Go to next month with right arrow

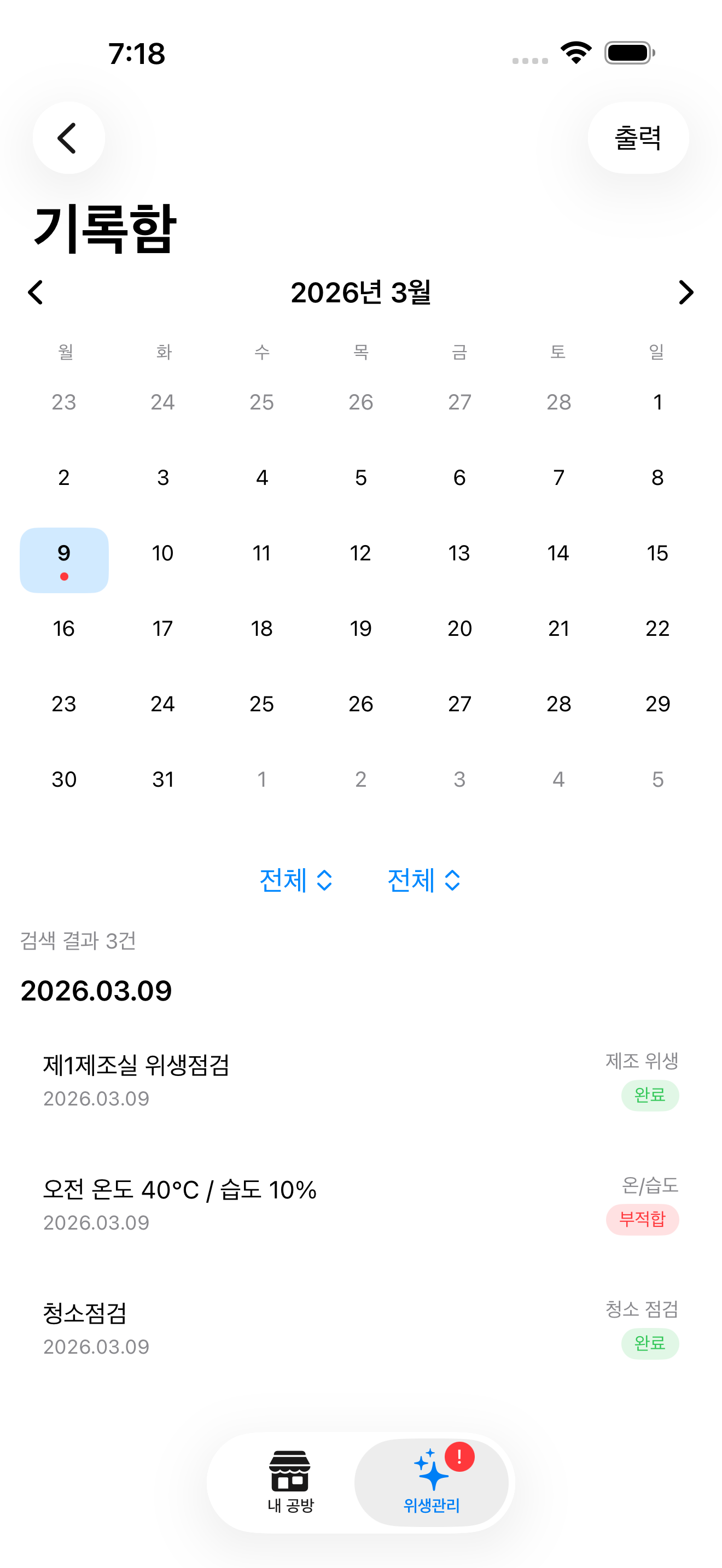(685, 293)
